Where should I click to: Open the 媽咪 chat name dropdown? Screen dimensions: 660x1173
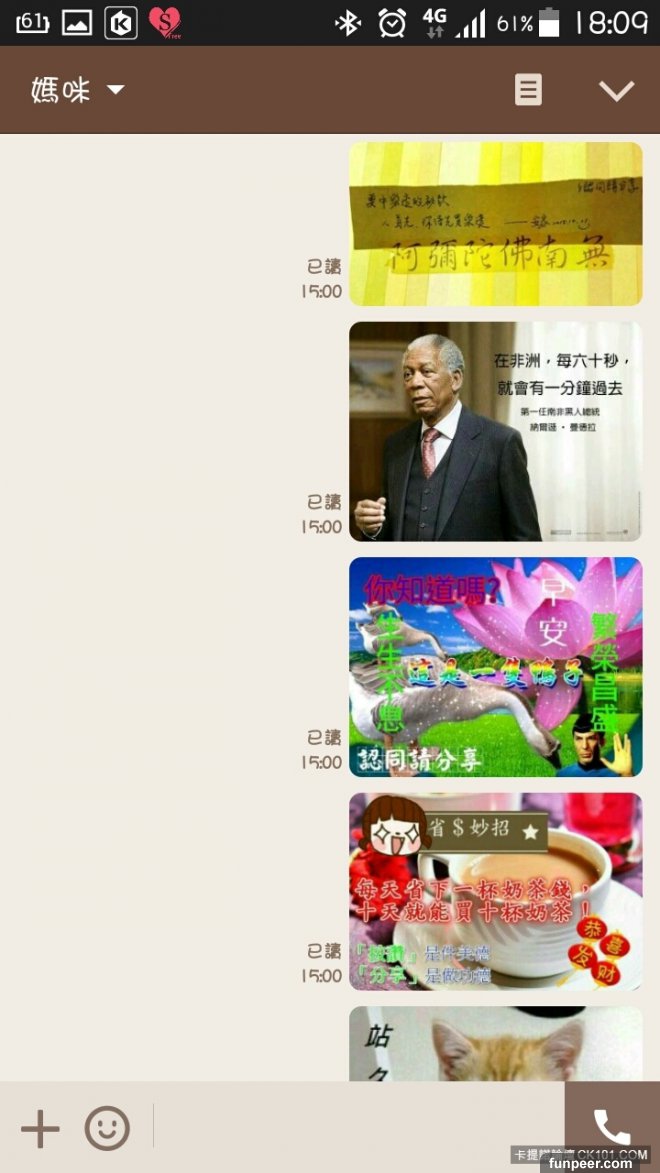[78, 90]
